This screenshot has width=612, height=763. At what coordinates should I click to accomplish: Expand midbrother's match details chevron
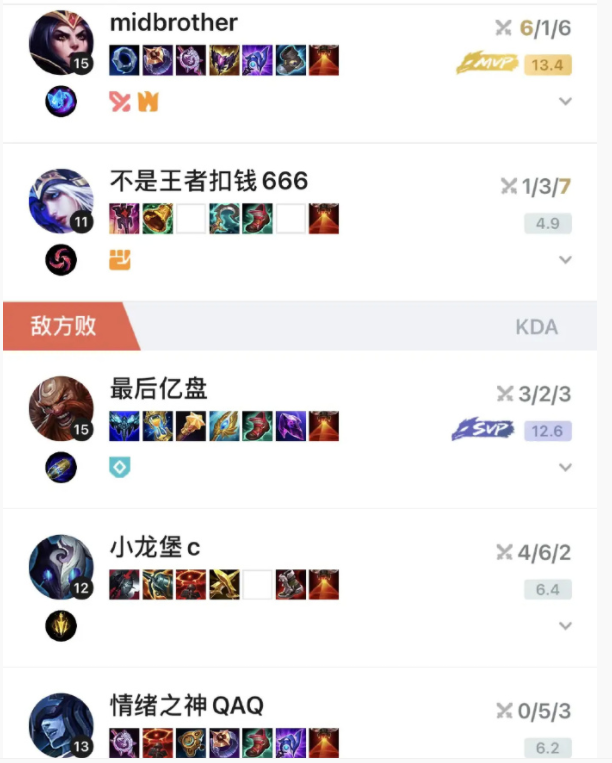(565, 102)
